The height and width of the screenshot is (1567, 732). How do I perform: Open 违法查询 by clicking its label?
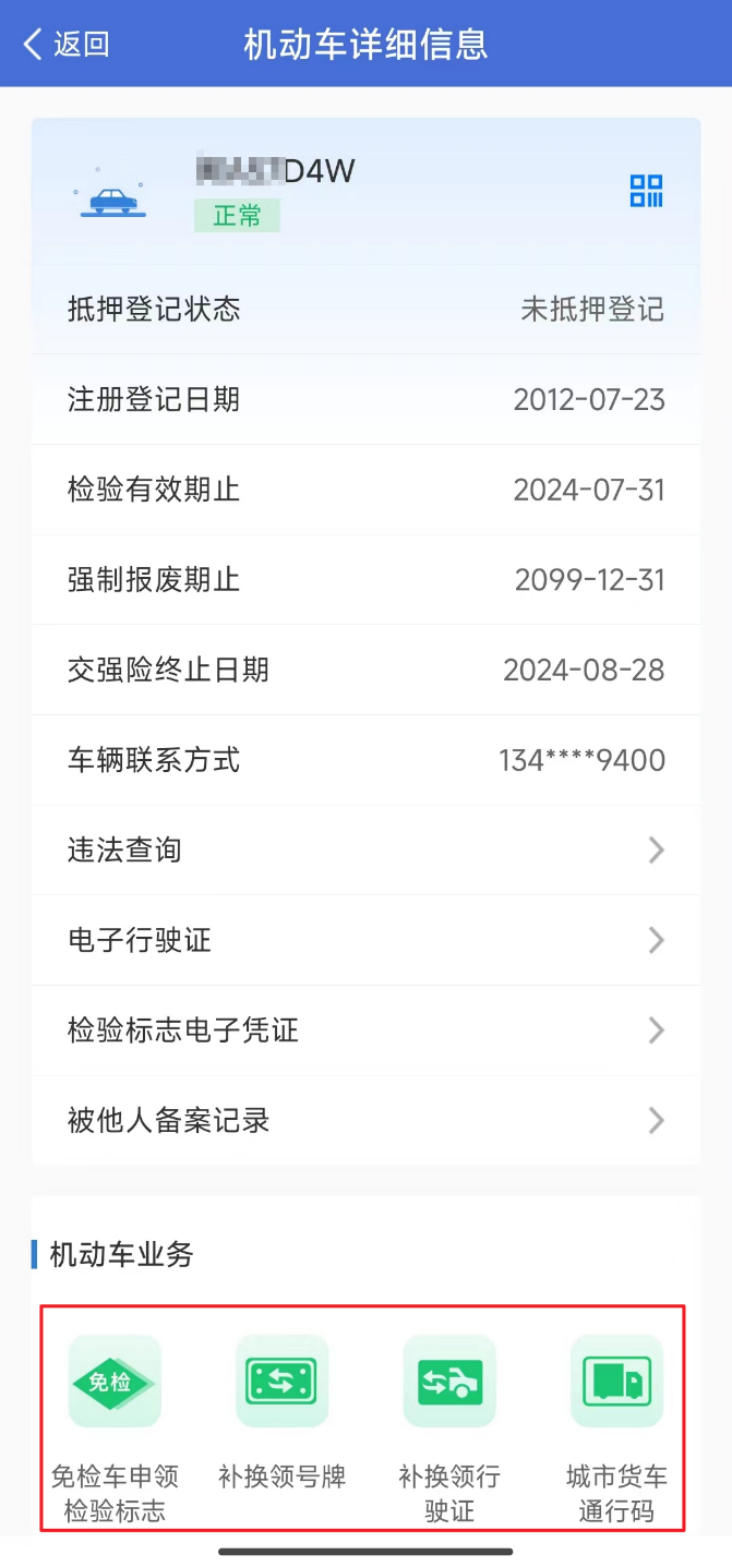[123, 850]
